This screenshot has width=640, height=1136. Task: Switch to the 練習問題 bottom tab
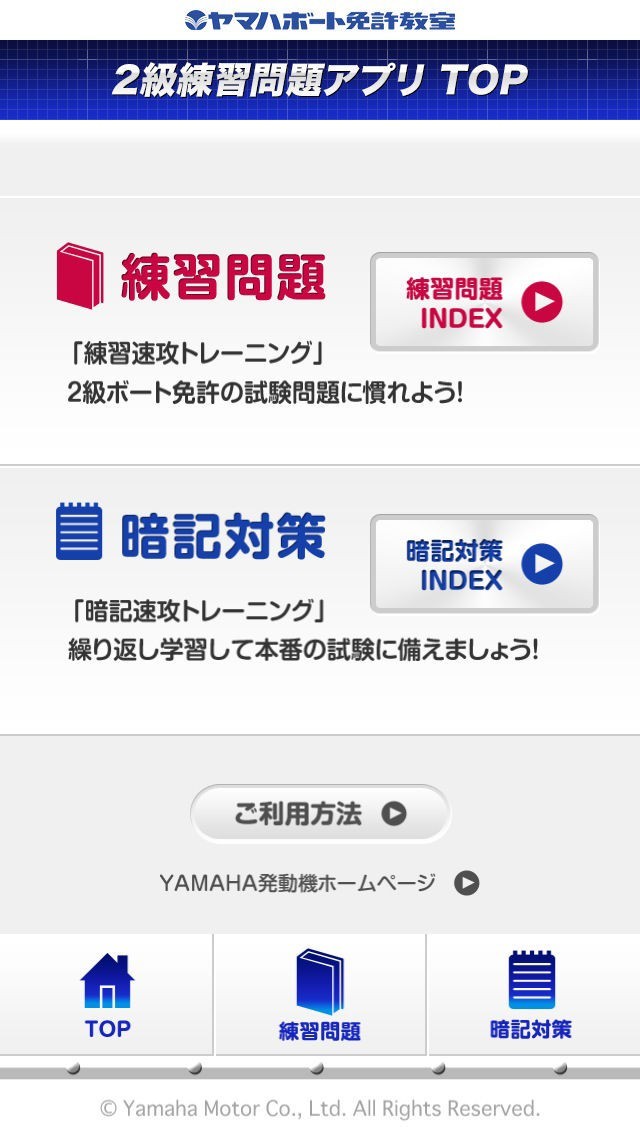click(320, 994)
